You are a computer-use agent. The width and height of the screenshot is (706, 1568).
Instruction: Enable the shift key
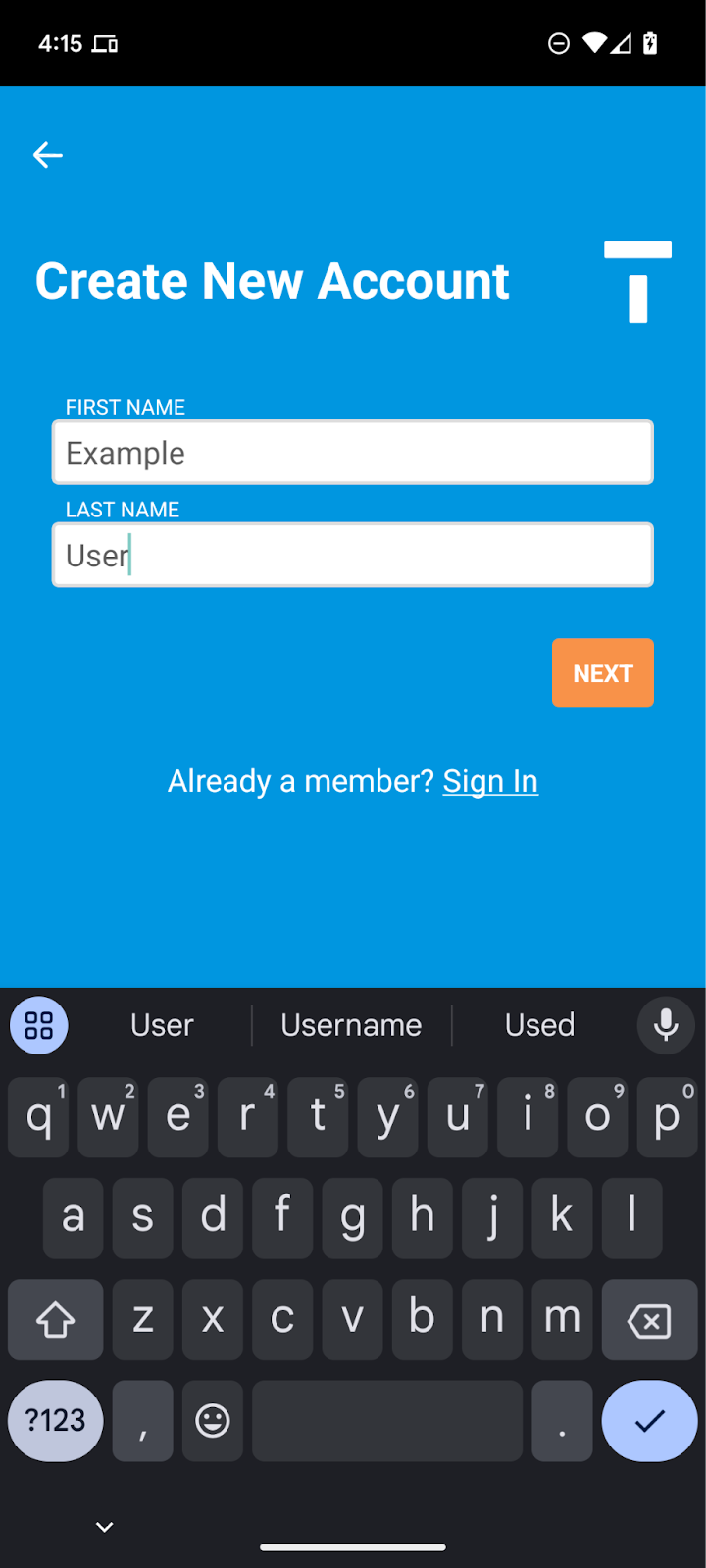point(55,1320)
